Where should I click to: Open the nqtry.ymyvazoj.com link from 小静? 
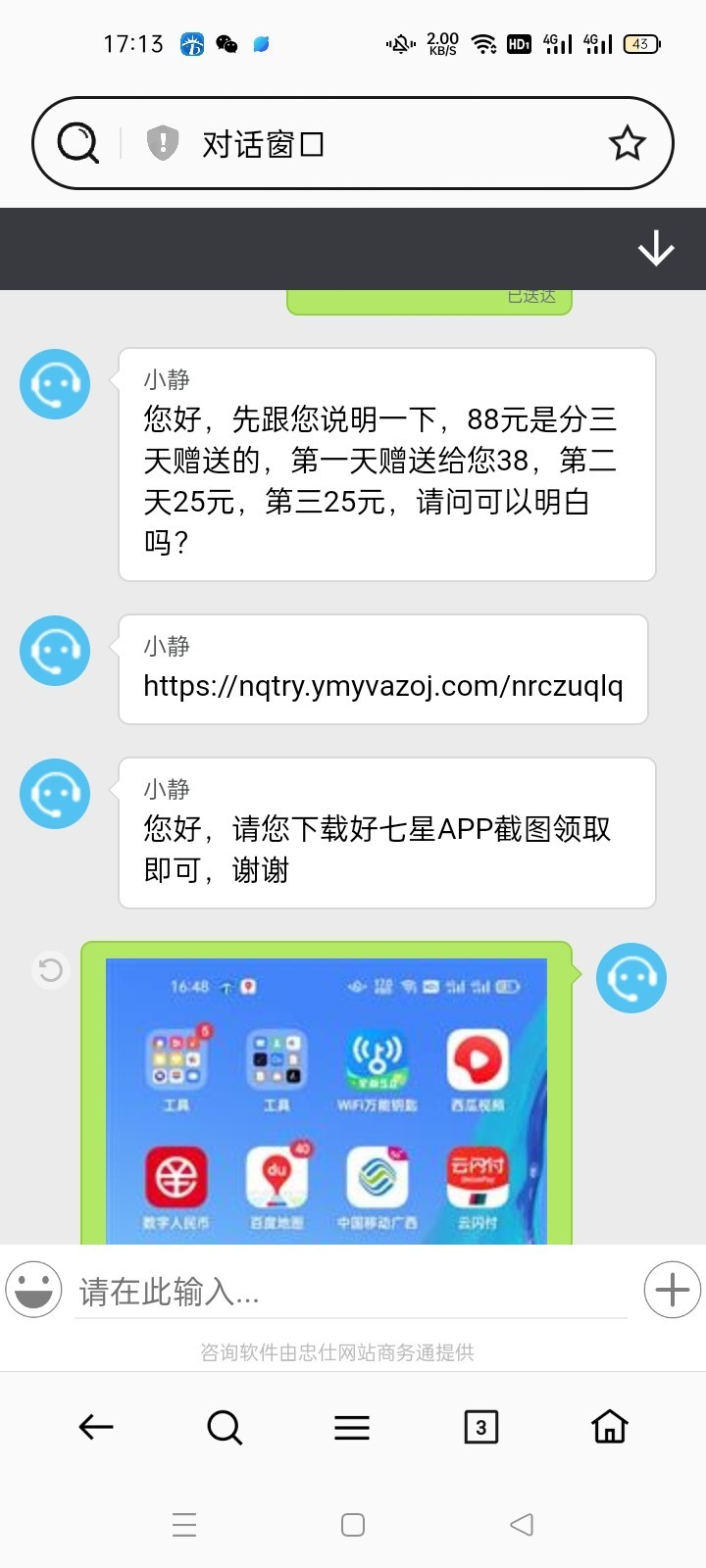382,686
